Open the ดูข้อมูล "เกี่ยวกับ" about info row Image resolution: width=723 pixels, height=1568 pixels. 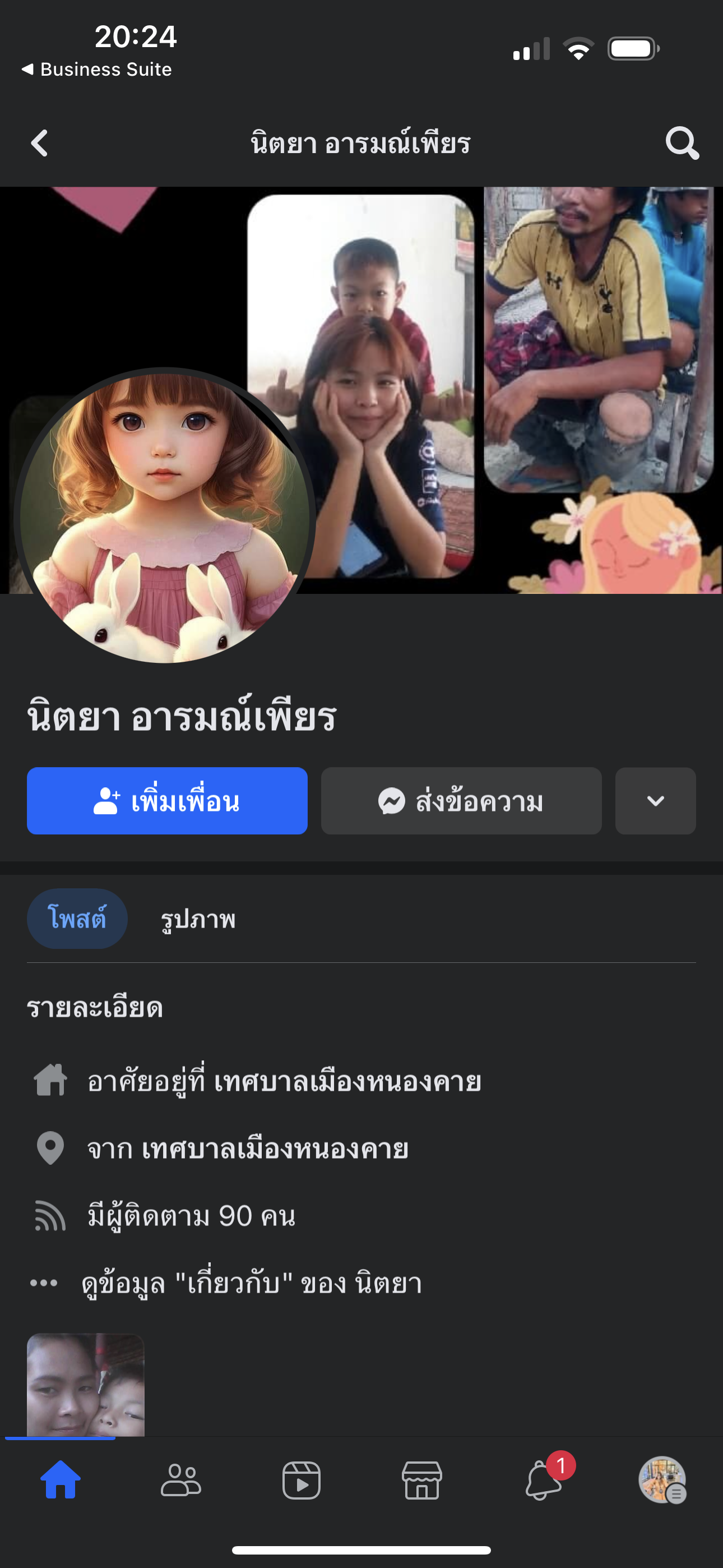coord(251,1283)
